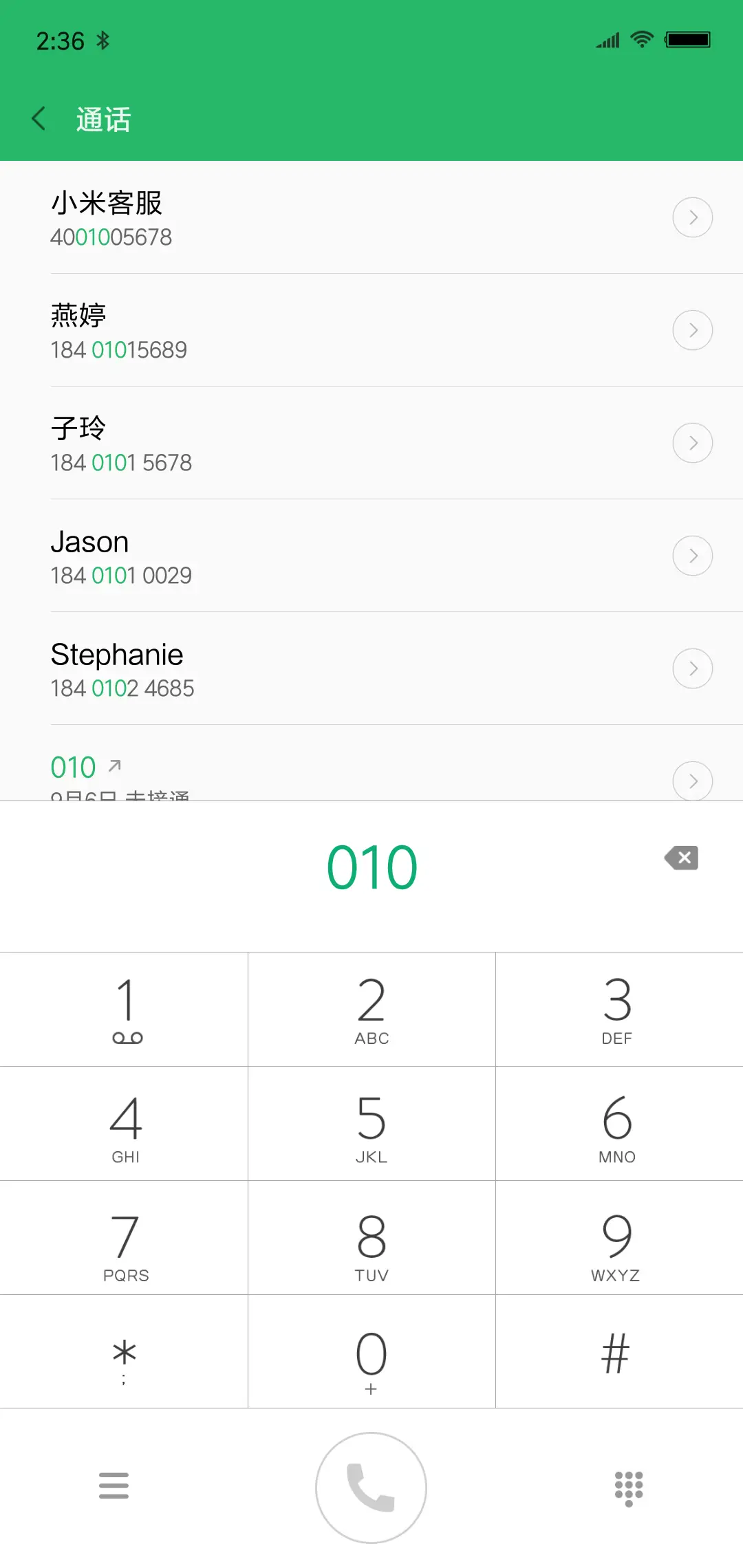Viewport: 743px width, 1568px height.
Task: Expand Jason's call record details
Action: 692,555
